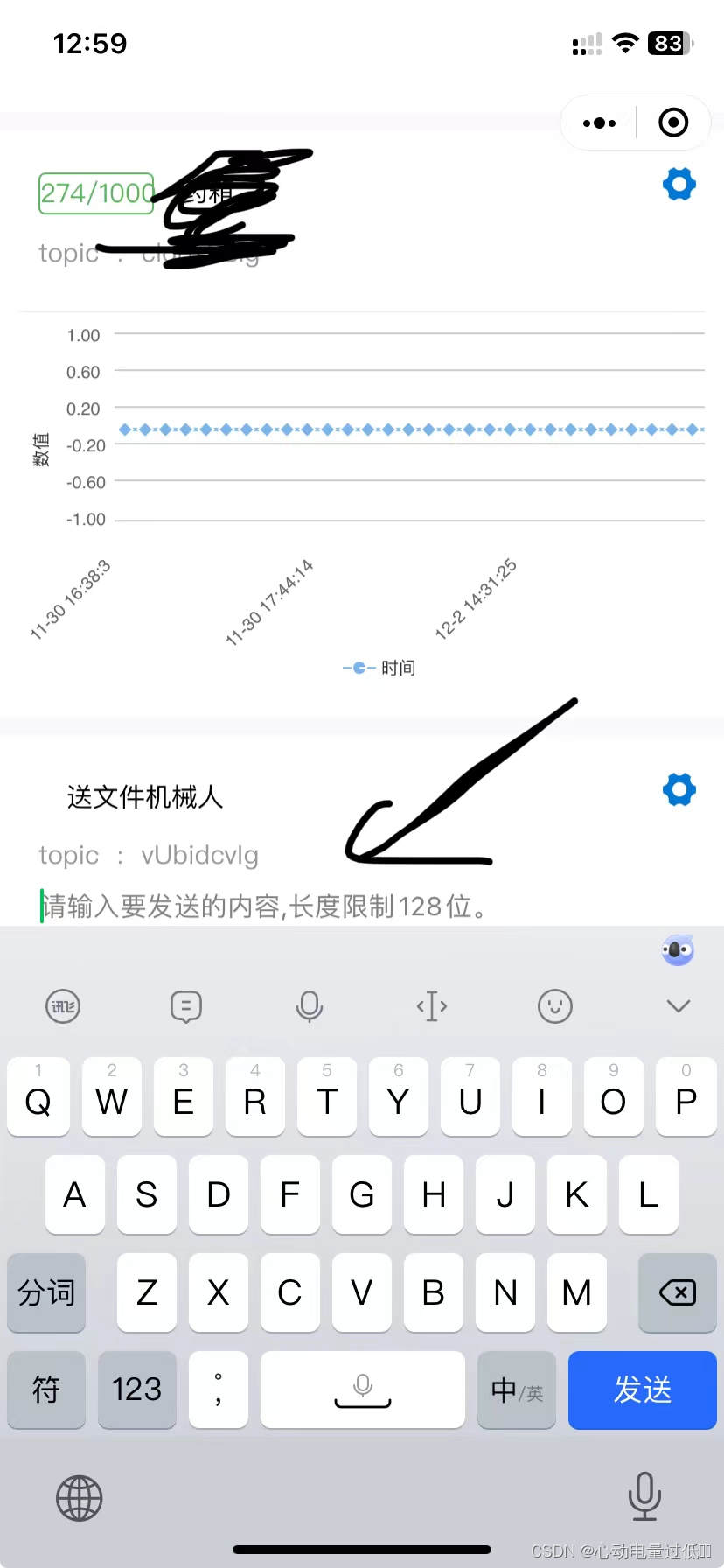Close the mini program with the circle button
The height and width of the screenshot is (1568, 724).
pyautogui.click(x=673, y=122)
